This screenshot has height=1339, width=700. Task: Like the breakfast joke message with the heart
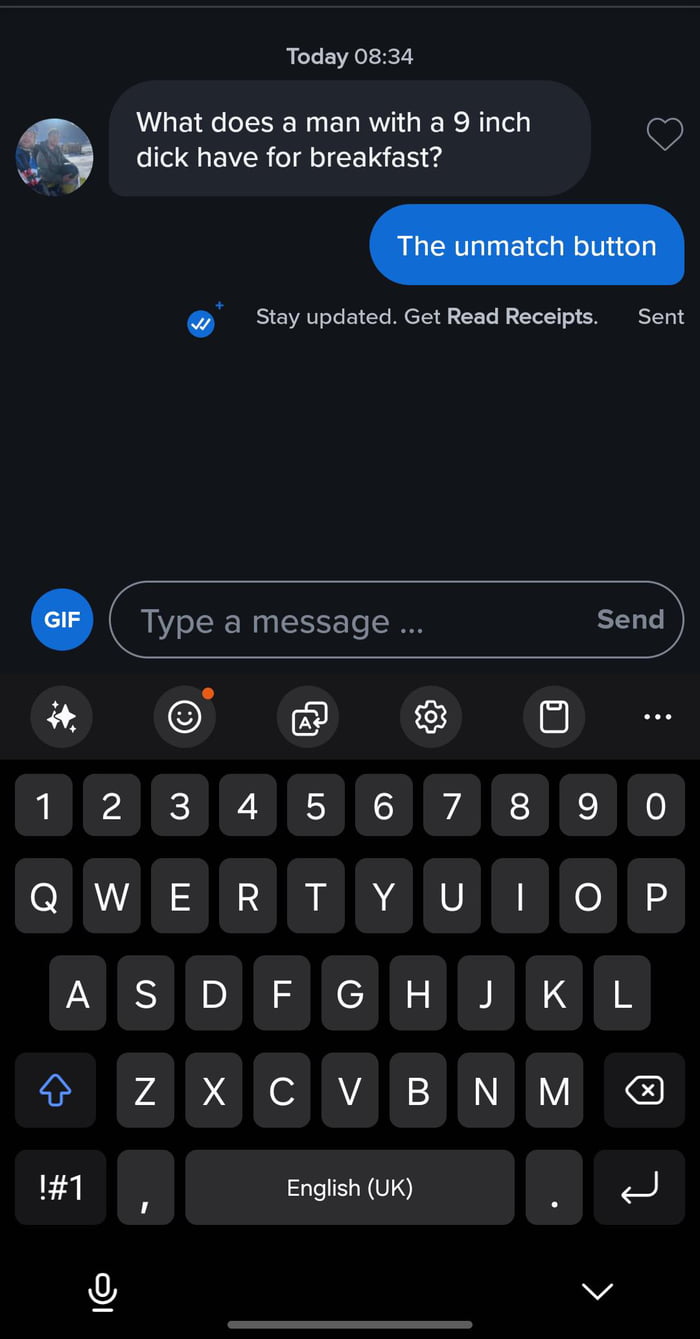click(664, 134)
